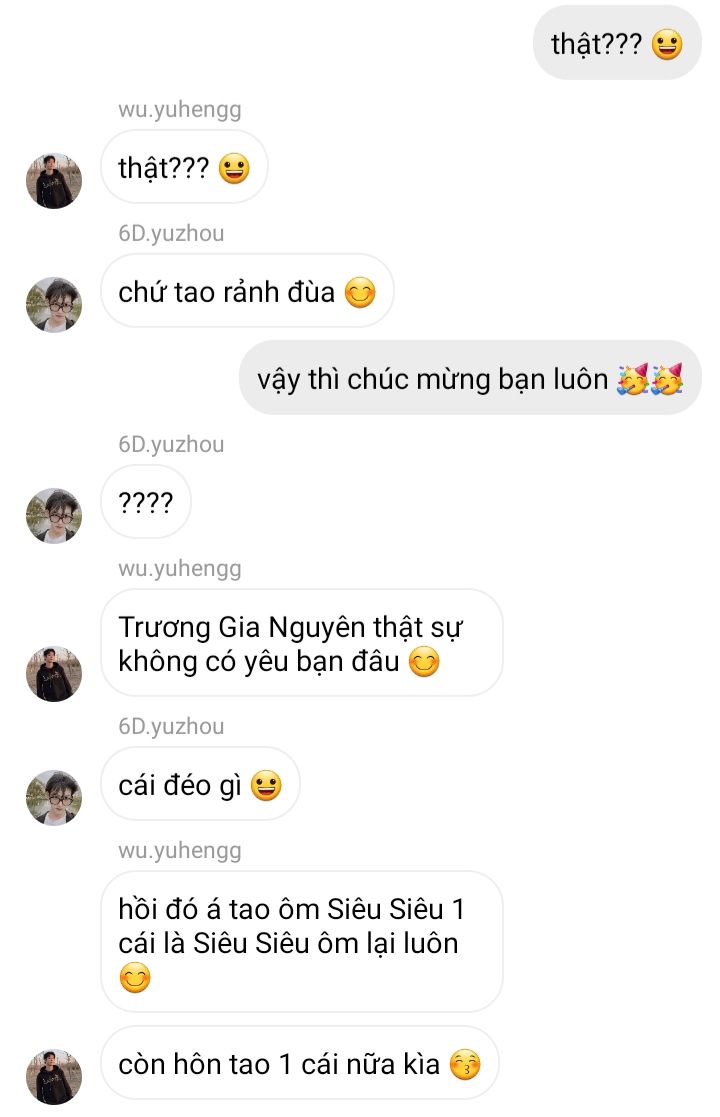This screenshot has width=720, height=1117.
Task: Tap 6D.yuzhou's avatar next to "cái đéo gì"
Action: tap(53, 798)
